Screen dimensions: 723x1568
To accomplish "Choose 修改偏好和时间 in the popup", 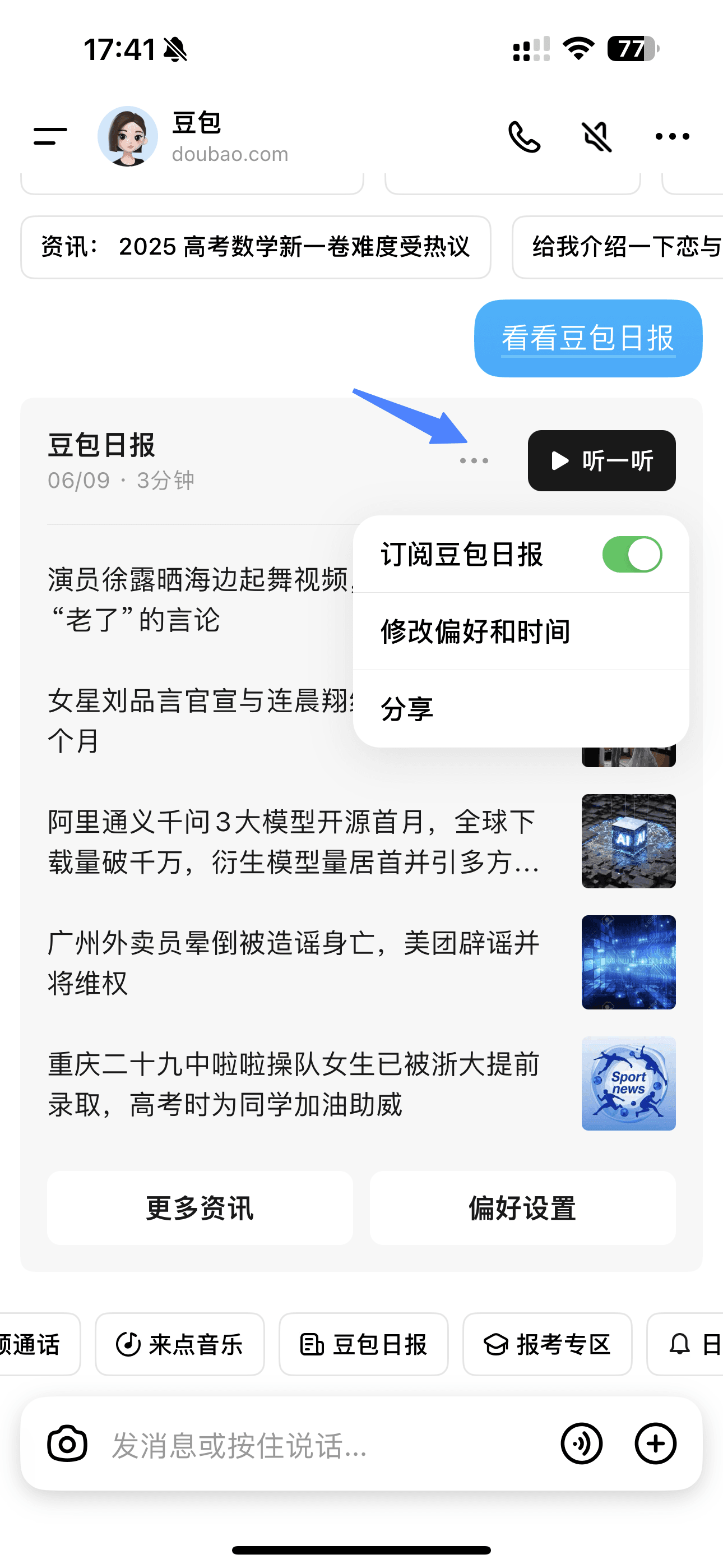I will [476, 631].
